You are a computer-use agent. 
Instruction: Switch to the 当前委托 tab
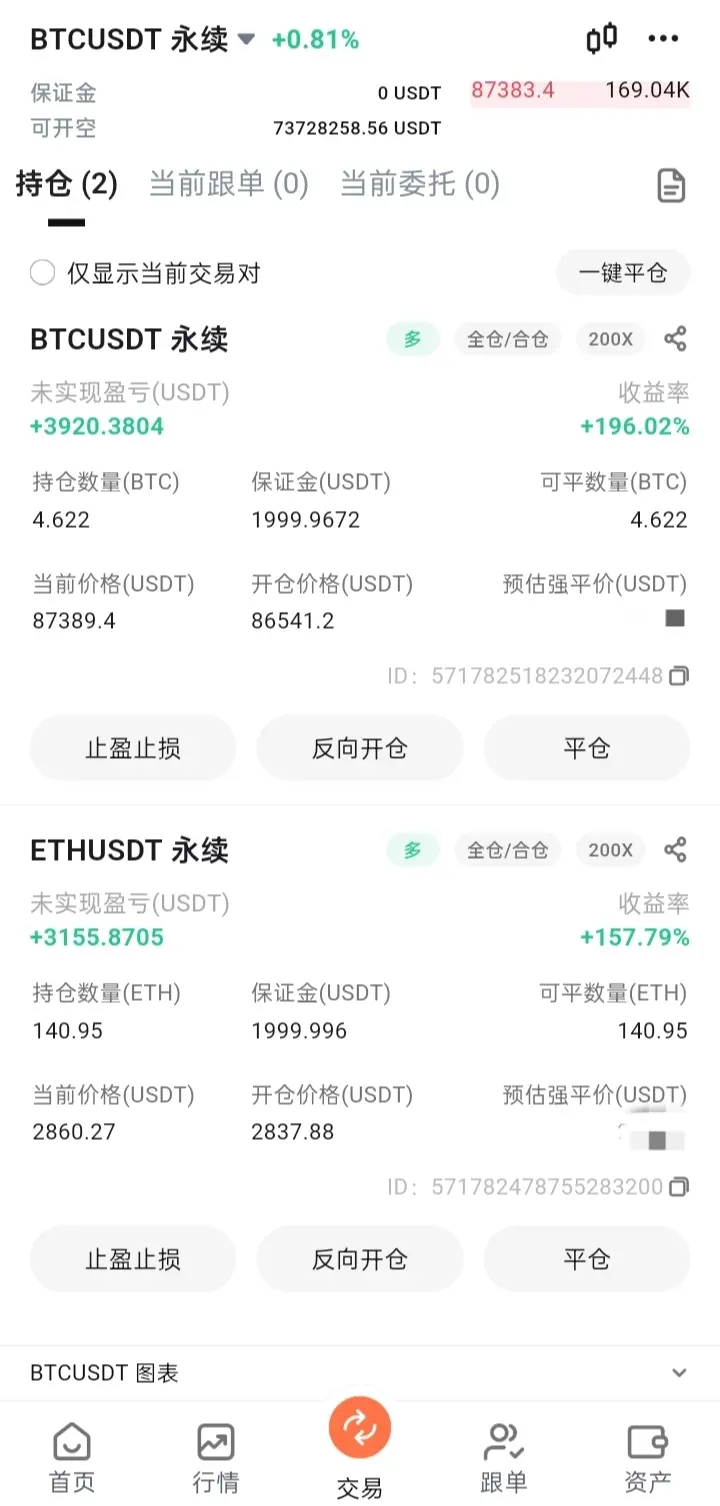coord(419,184)
